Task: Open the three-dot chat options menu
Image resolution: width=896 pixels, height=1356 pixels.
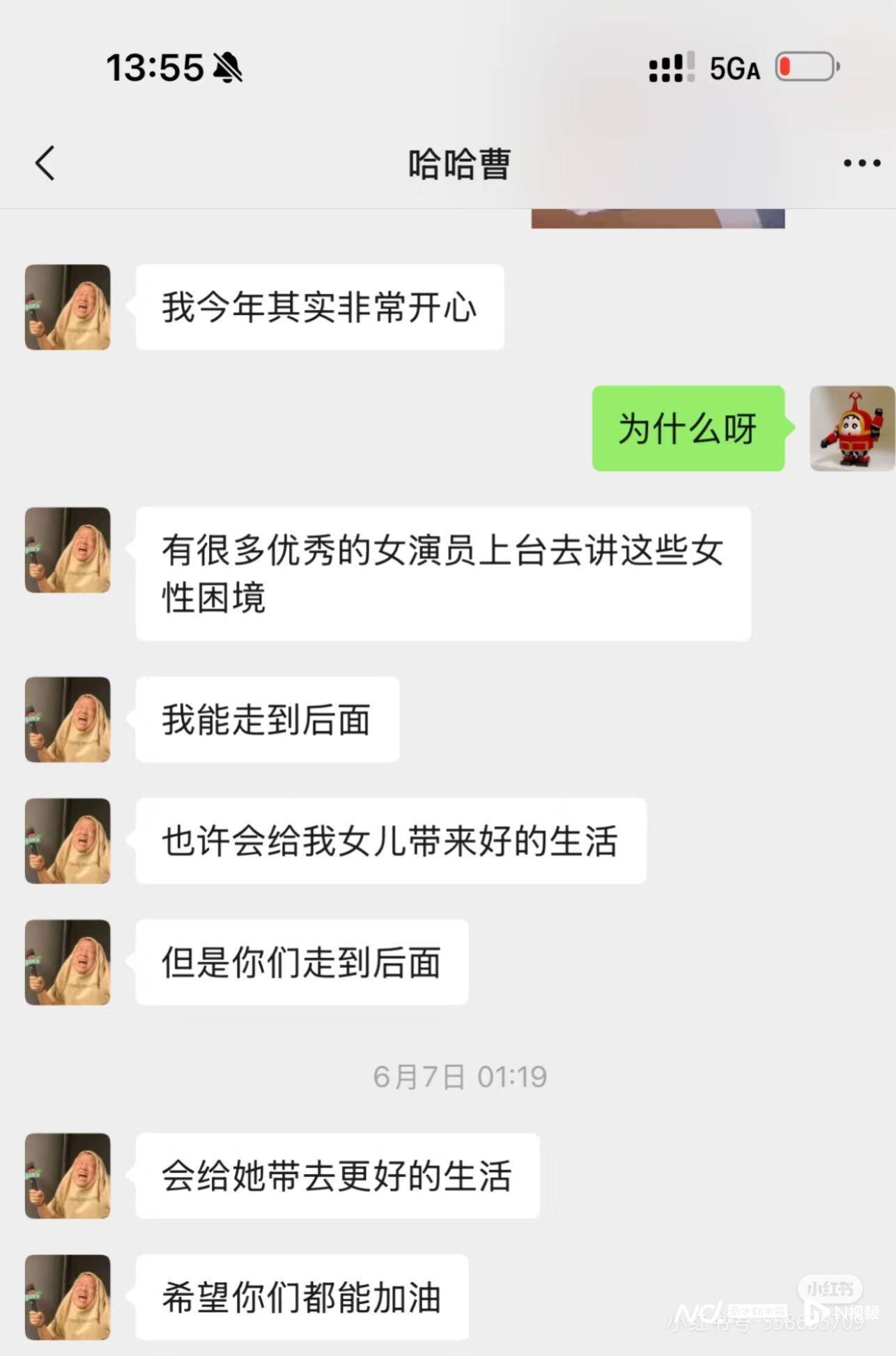Action: point(861,164)
